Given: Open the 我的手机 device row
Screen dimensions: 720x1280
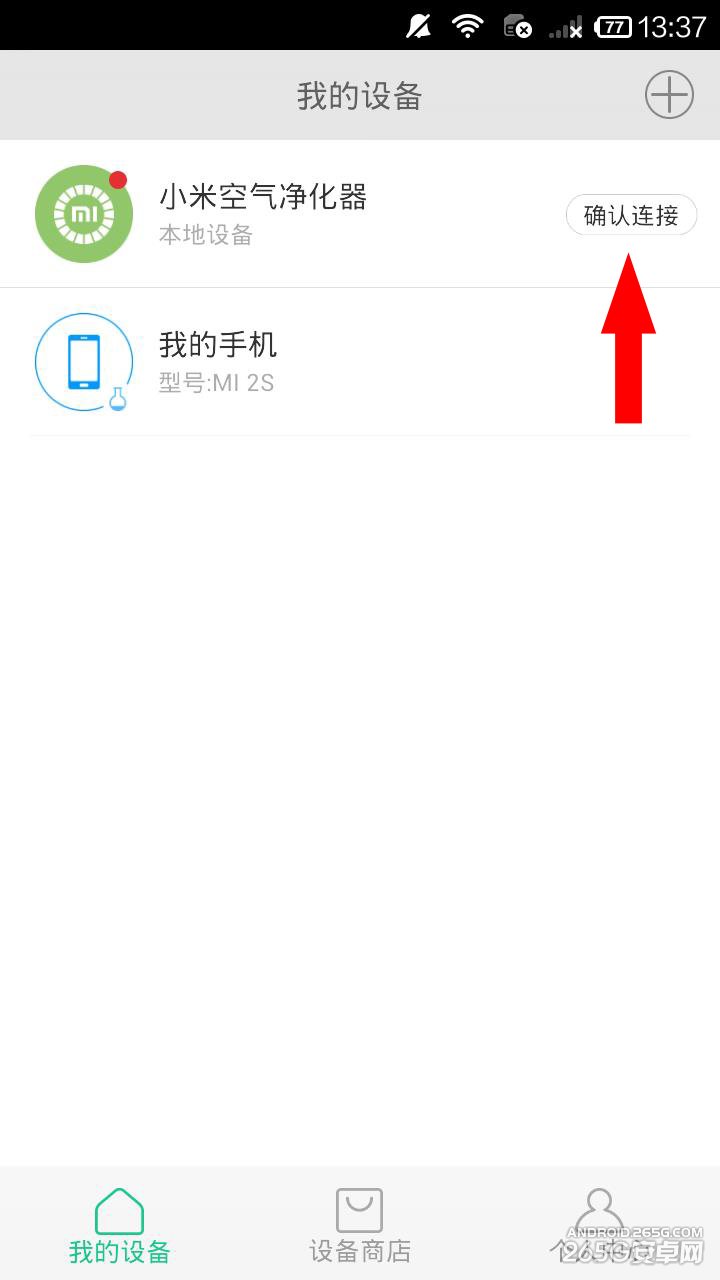Looking at the screenshot, I should pyautogui.click(x=300, y=362).
